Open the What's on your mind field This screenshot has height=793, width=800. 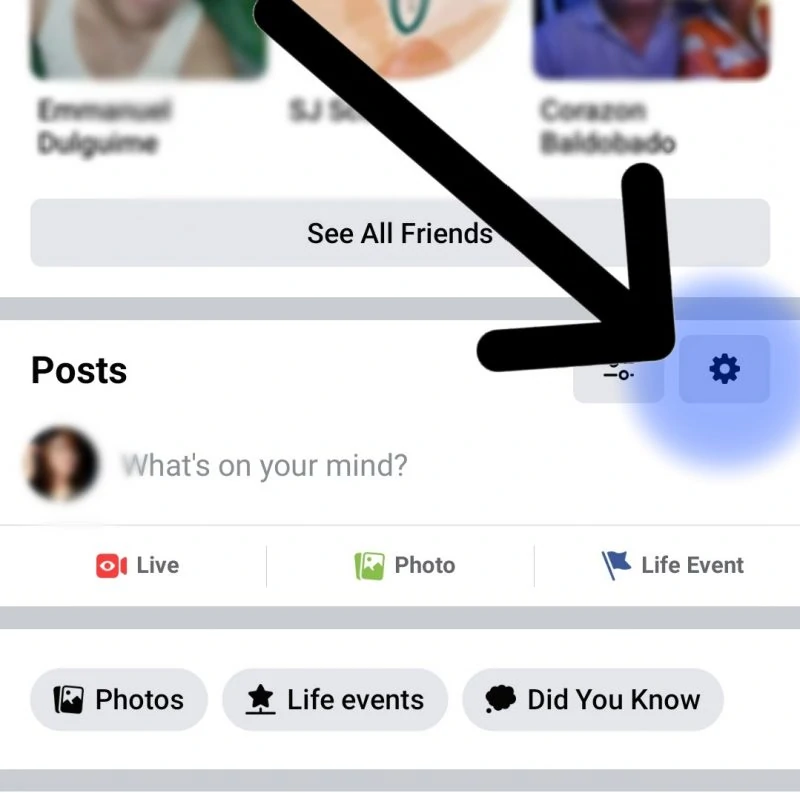(x=265, y=465)
